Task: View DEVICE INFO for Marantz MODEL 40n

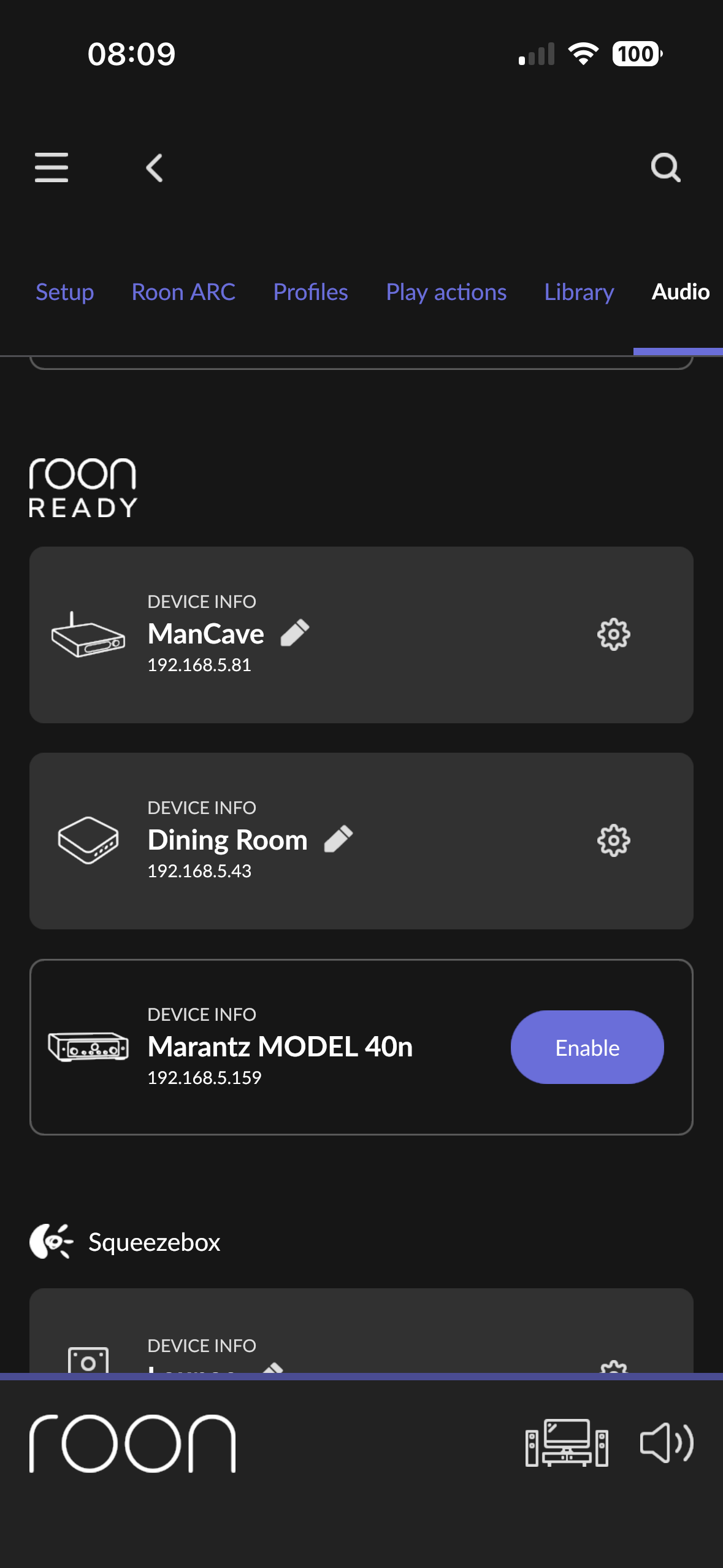Action: [202, 1015]
